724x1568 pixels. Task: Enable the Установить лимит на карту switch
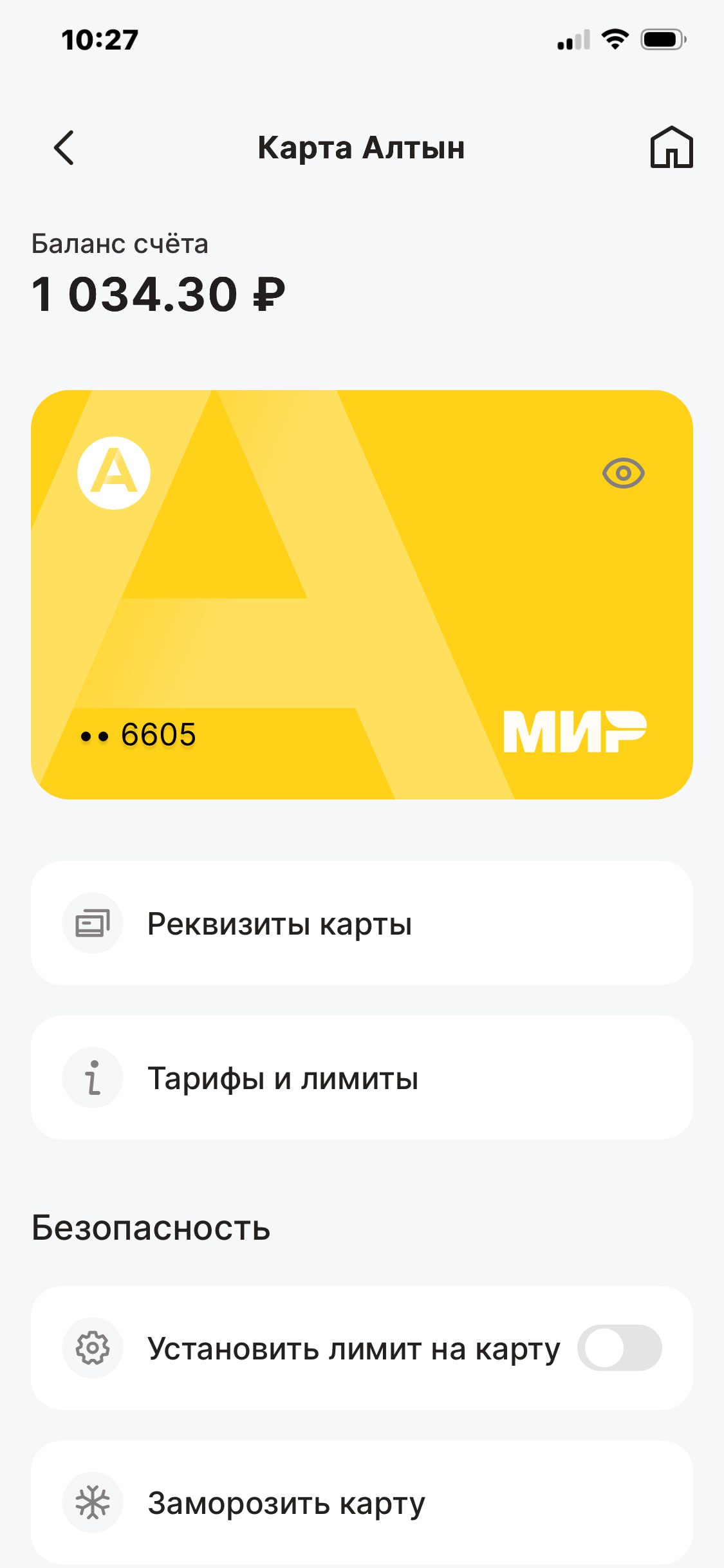coord(619,1348)
